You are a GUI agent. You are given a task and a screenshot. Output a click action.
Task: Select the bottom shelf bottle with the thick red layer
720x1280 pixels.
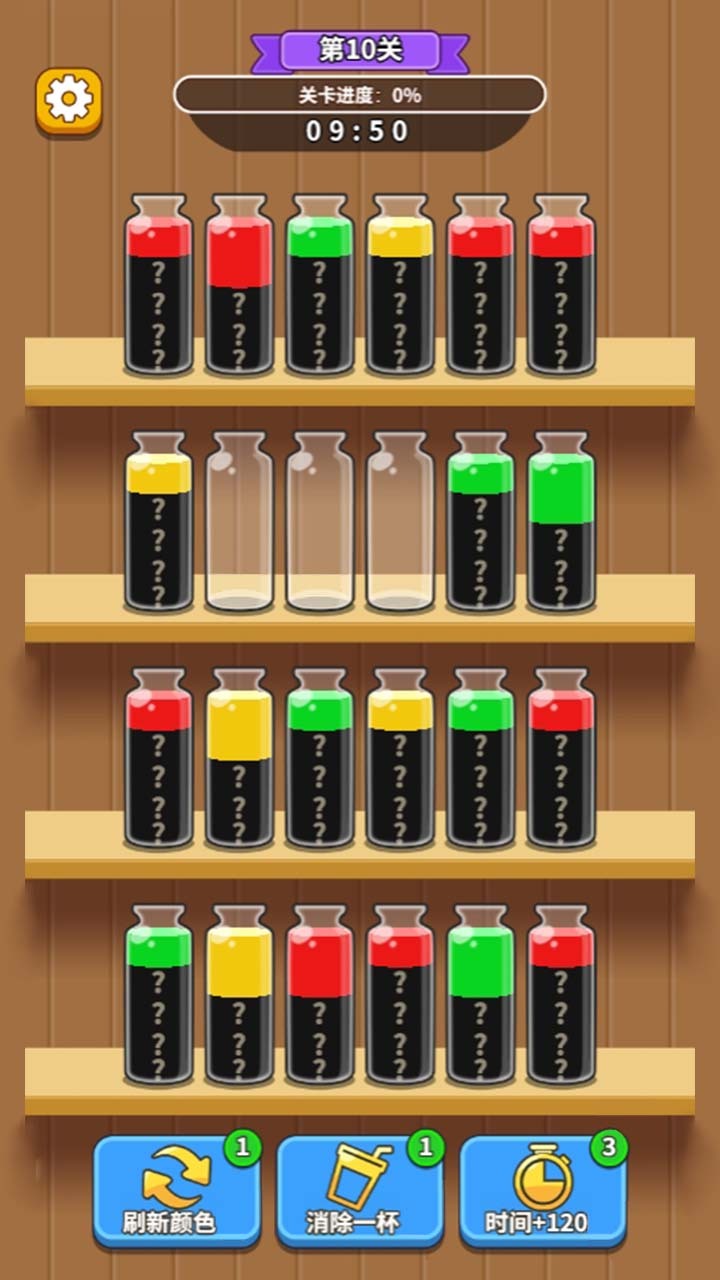tap(320, 996)
